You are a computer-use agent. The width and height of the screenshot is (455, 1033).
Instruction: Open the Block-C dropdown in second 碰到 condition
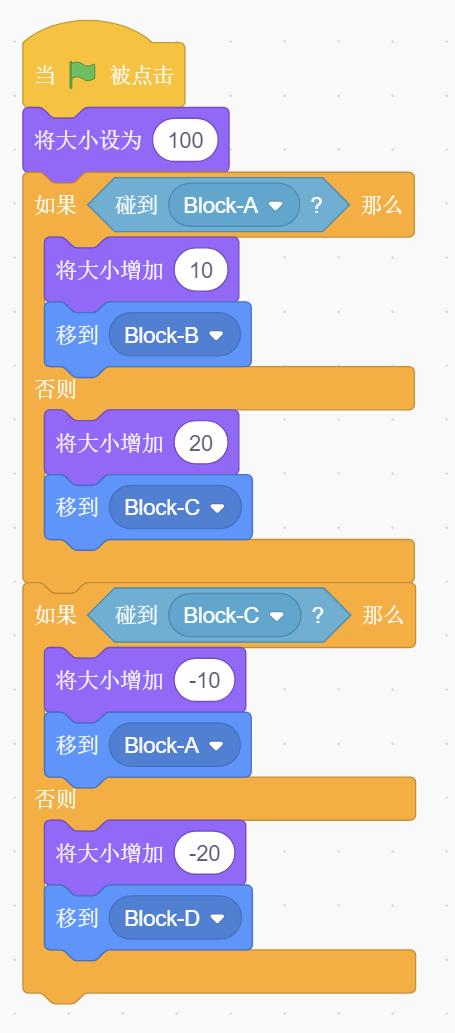point(234,615)
